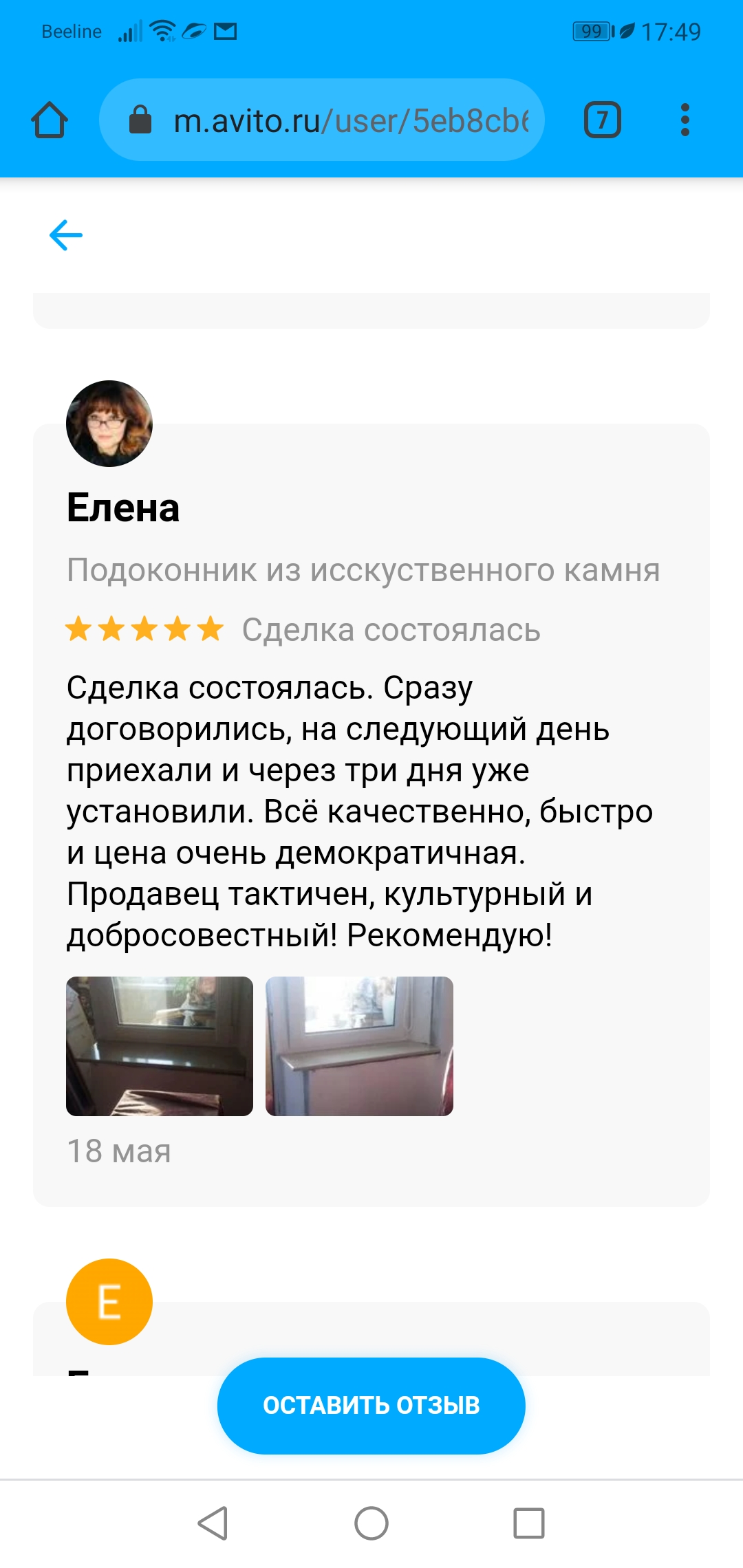Tap the system back button
The image size is (743, 1568).
[x=213, y=1523]
